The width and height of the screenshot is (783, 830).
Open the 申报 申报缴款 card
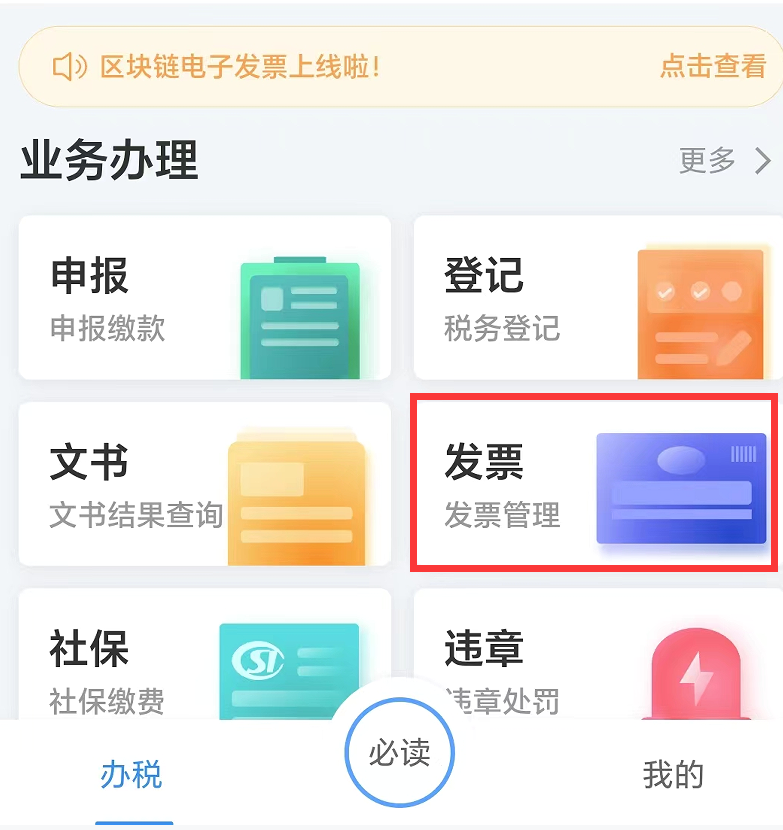(204, 298)
